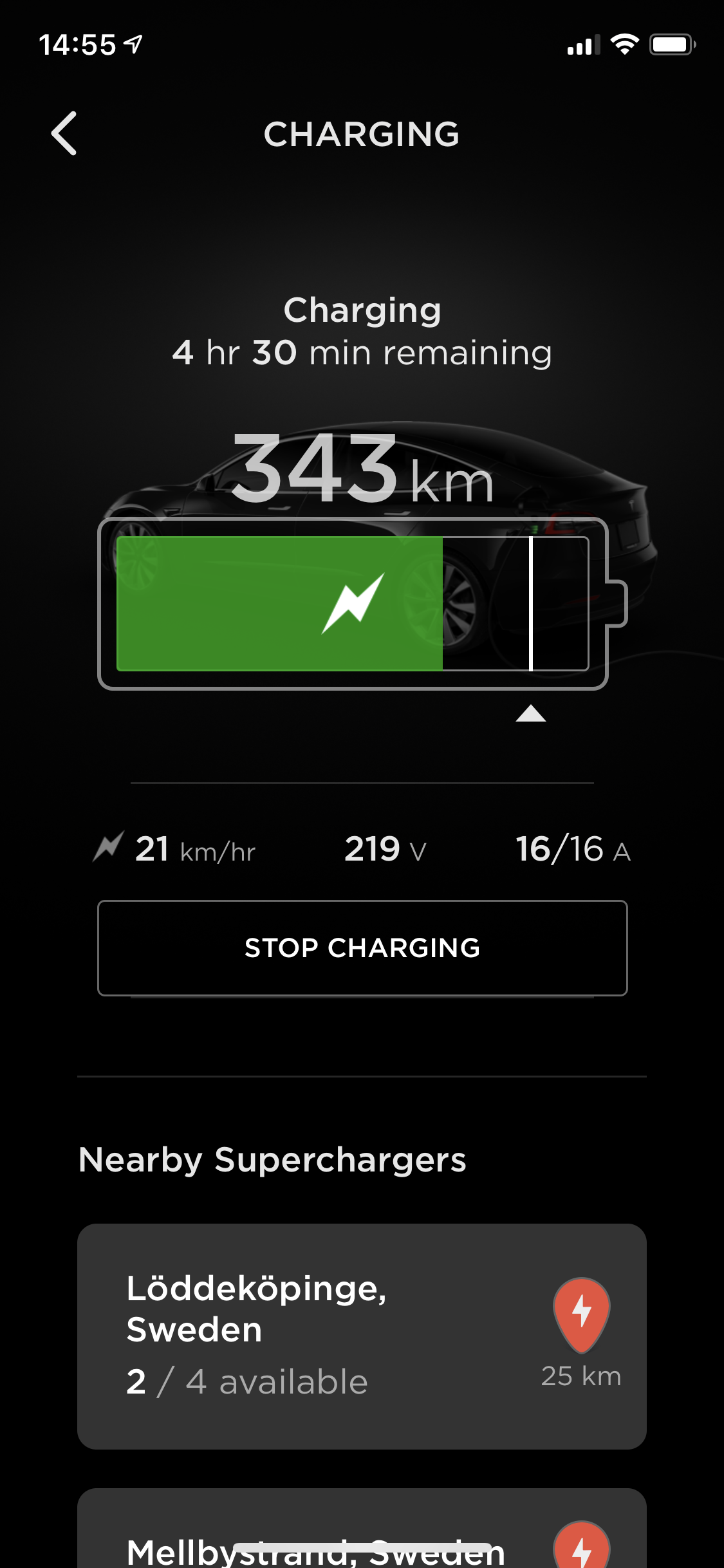Tap the Stop Charging button
This screenshot has height=1568, width=724.
click(362, 947)
